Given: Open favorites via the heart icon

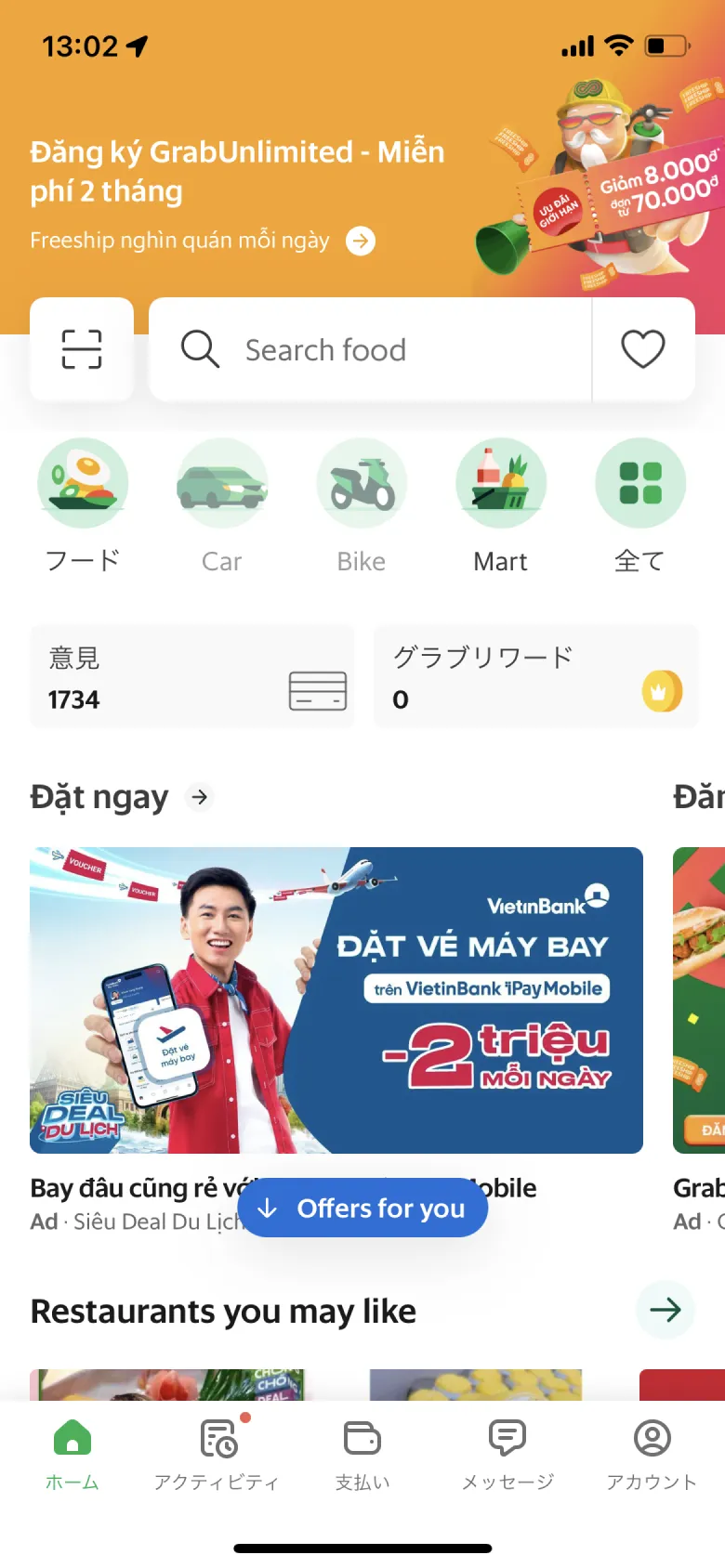Looking at the screenshot, I should 642,349.
